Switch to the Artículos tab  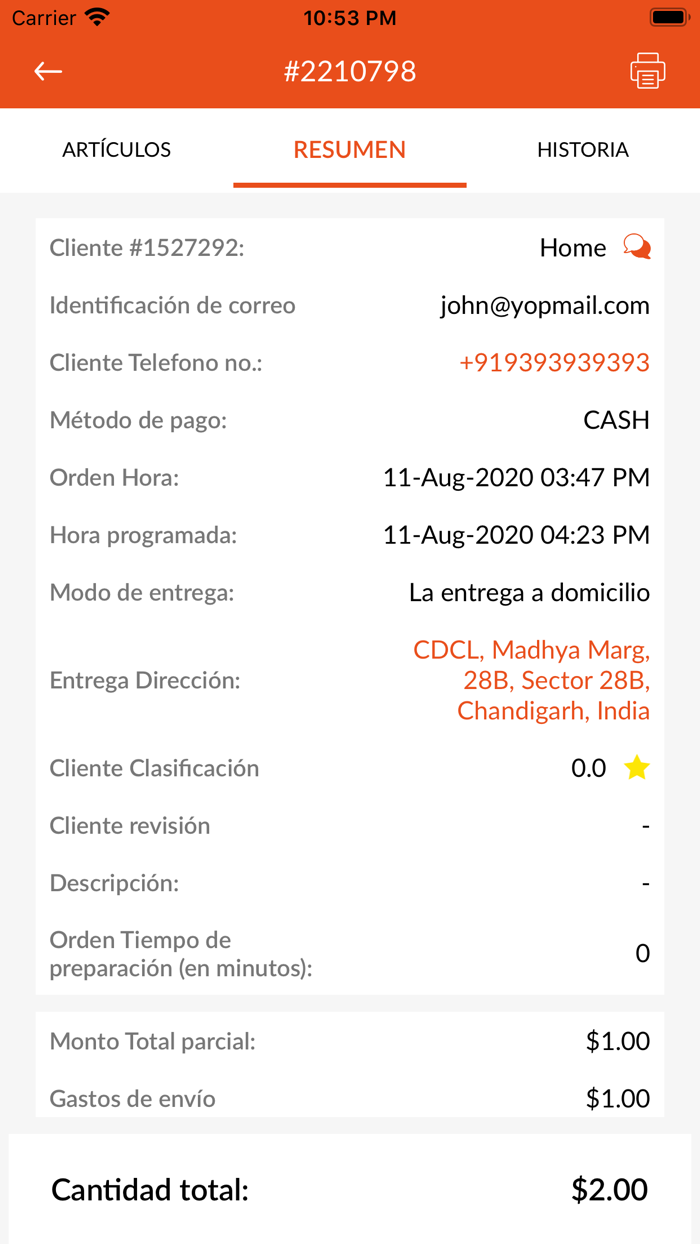pyautogui.click(x=117, y=150)
